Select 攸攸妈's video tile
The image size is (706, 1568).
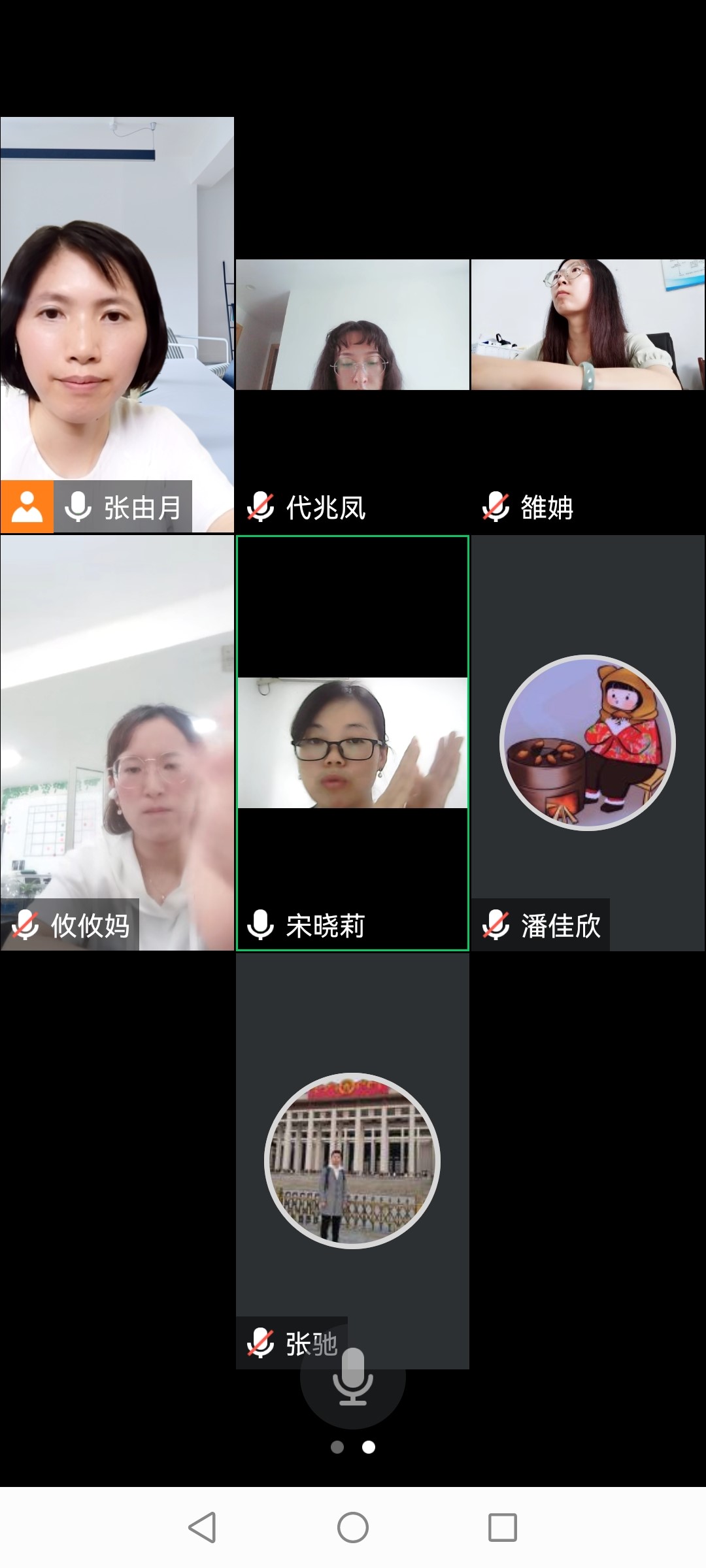pyautogui.click(x=117, y=743)
